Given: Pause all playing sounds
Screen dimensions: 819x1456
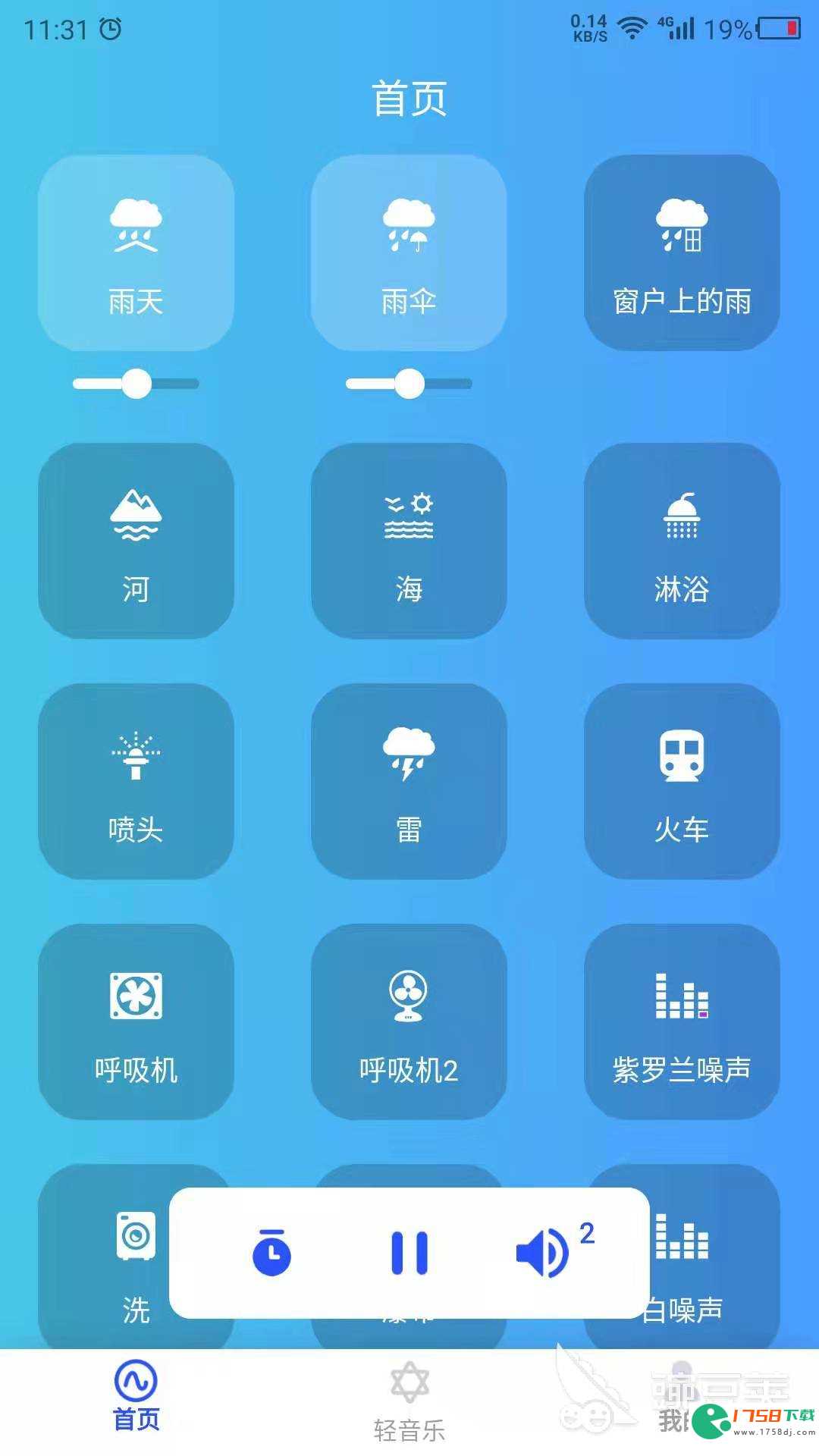Looking at the screenshot, I should (409, 1253).
